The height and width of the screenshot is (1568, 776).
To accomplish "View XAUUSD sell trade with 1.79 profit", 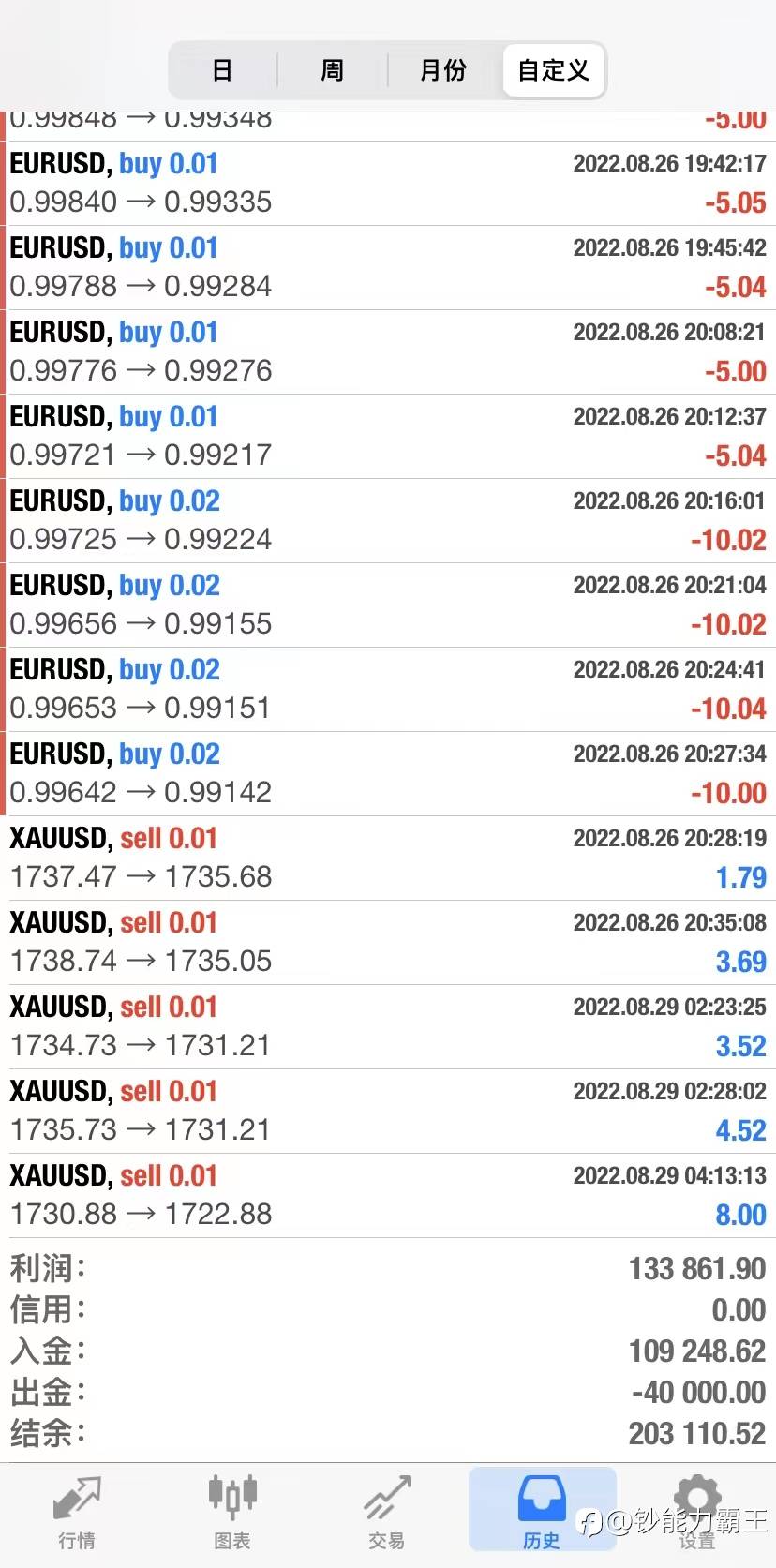I will click(x=388, y=858).
